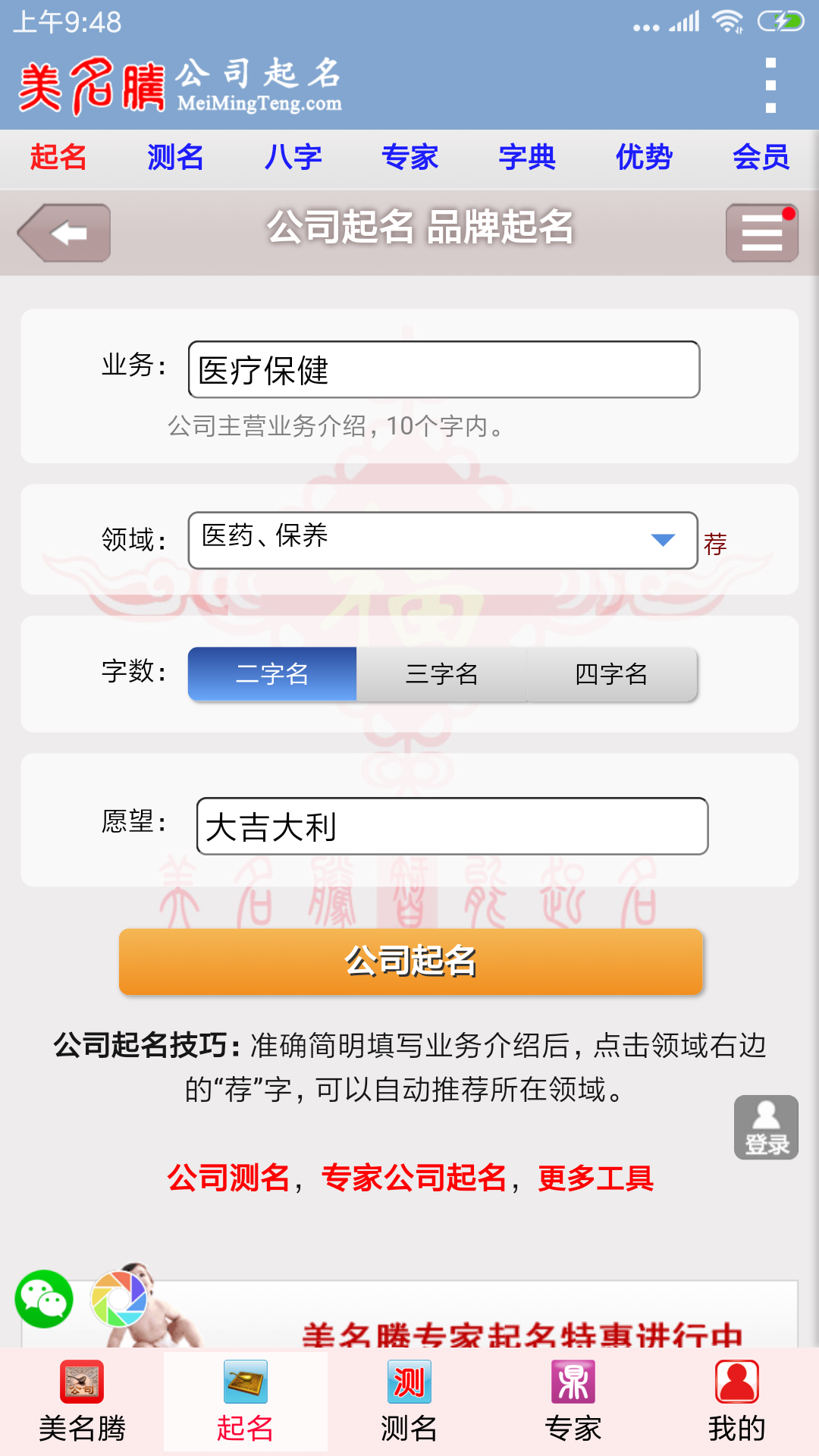Open the 八字 top tab
This screenshot has width=819, height=1456.
[293, 158]
